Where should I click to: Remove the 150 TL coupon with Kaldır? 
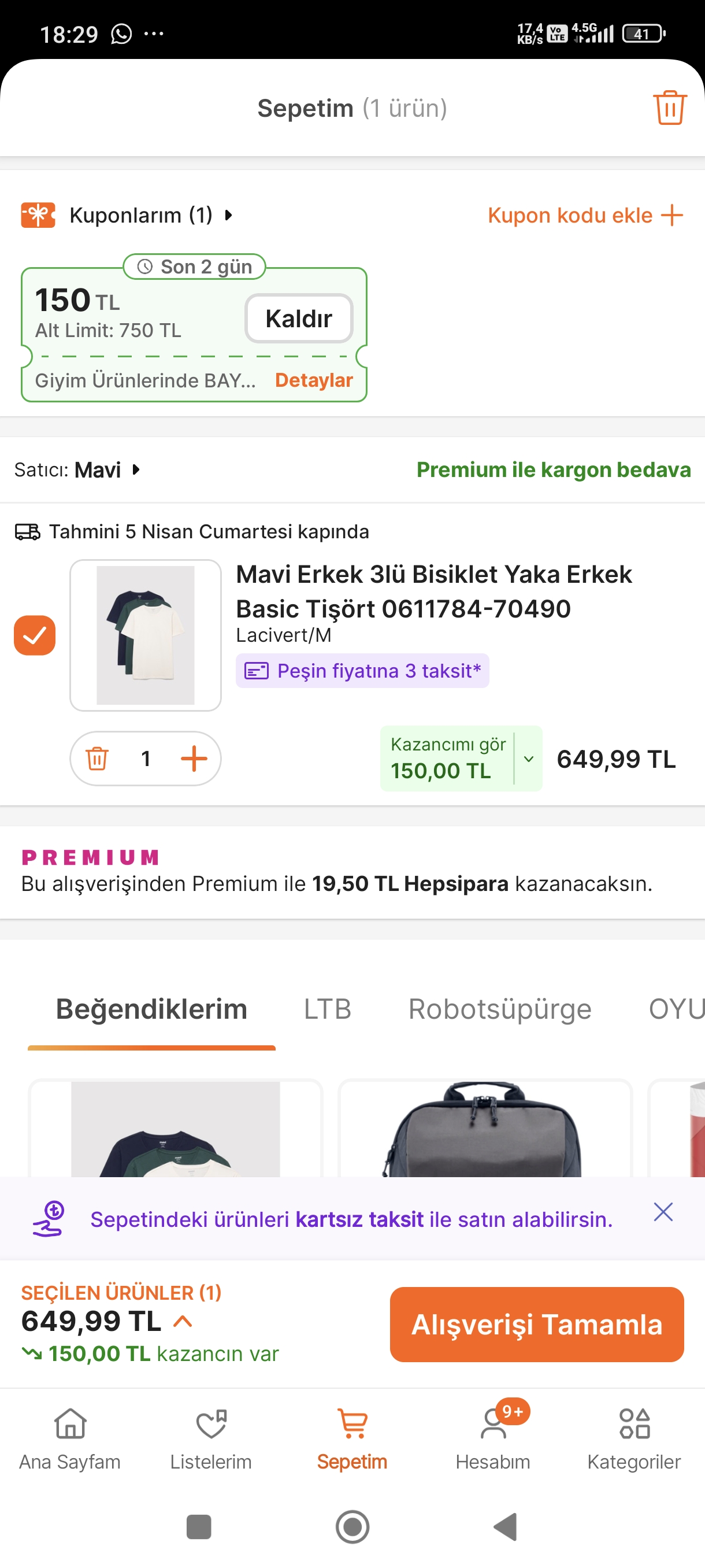pyautogui.click(x=299, y=319)
